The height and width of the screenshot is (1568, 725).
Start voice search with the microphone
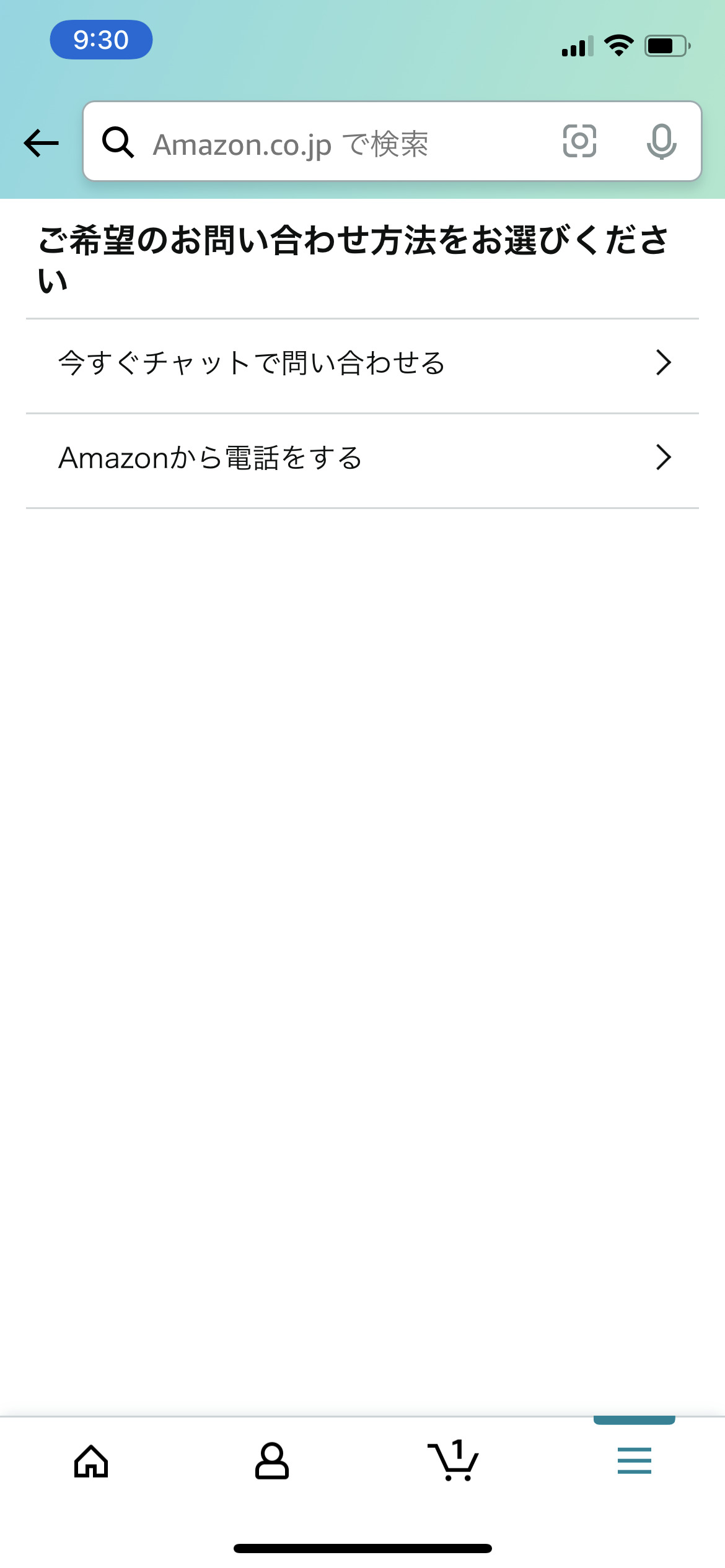coord(661,141)
